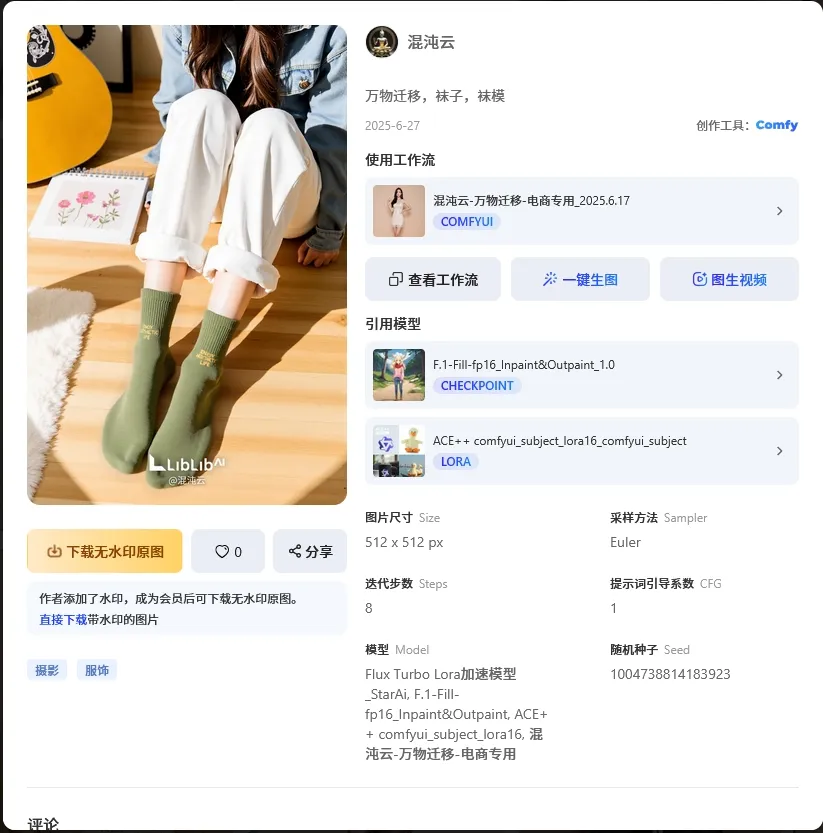Open F.1-Fill-fp16_Inpaint&Outpaint checkpoint model
The image size is (823, 833).
[581, 375]
